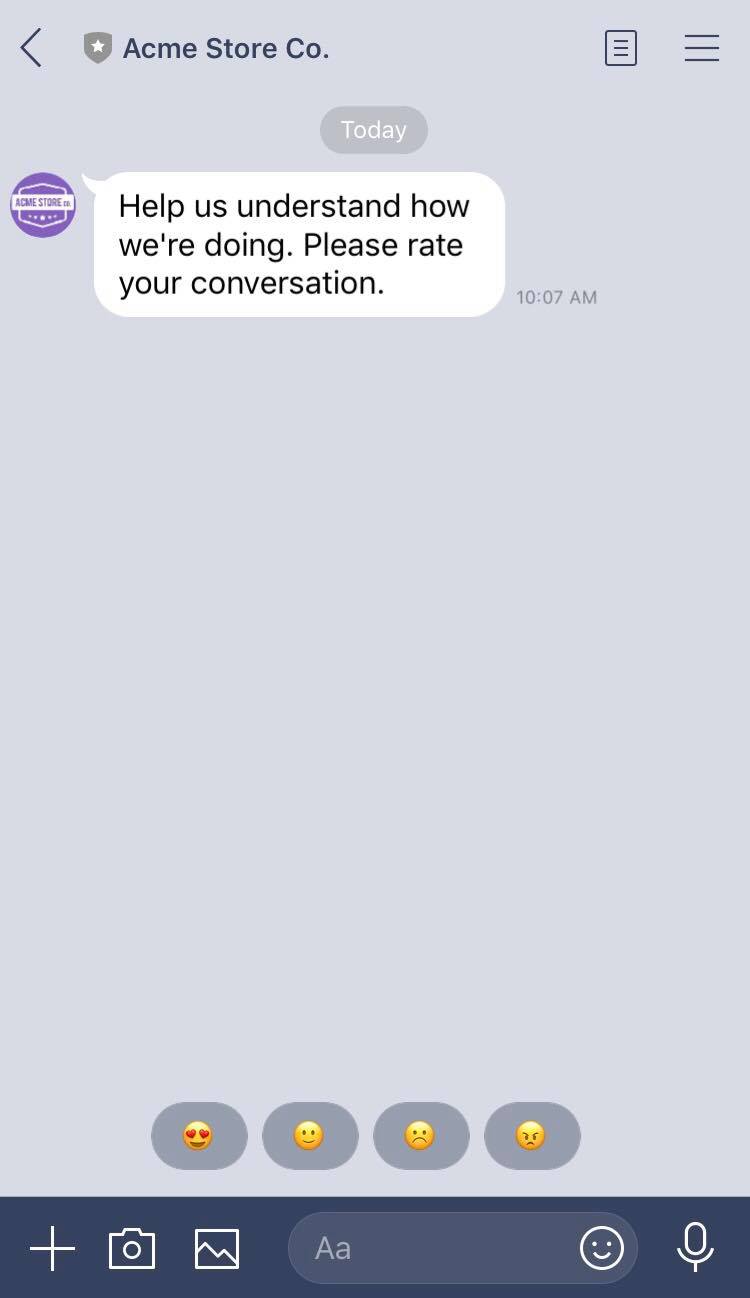Select the slightly smiling face rating
The image size is (750, 1298).
310,1136
